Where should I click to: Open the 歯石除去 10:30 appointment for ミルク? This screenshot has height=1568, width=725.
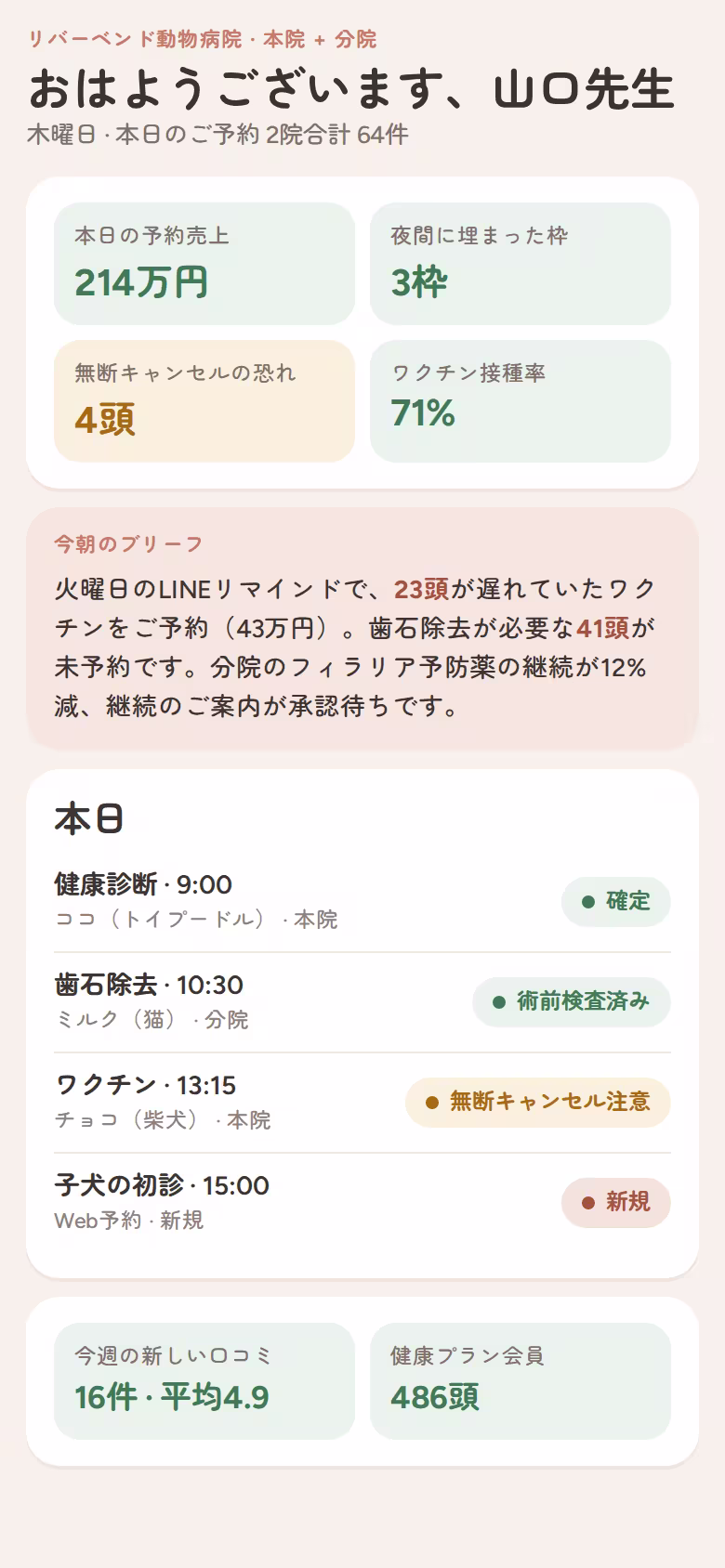[x=362, y=1002]
